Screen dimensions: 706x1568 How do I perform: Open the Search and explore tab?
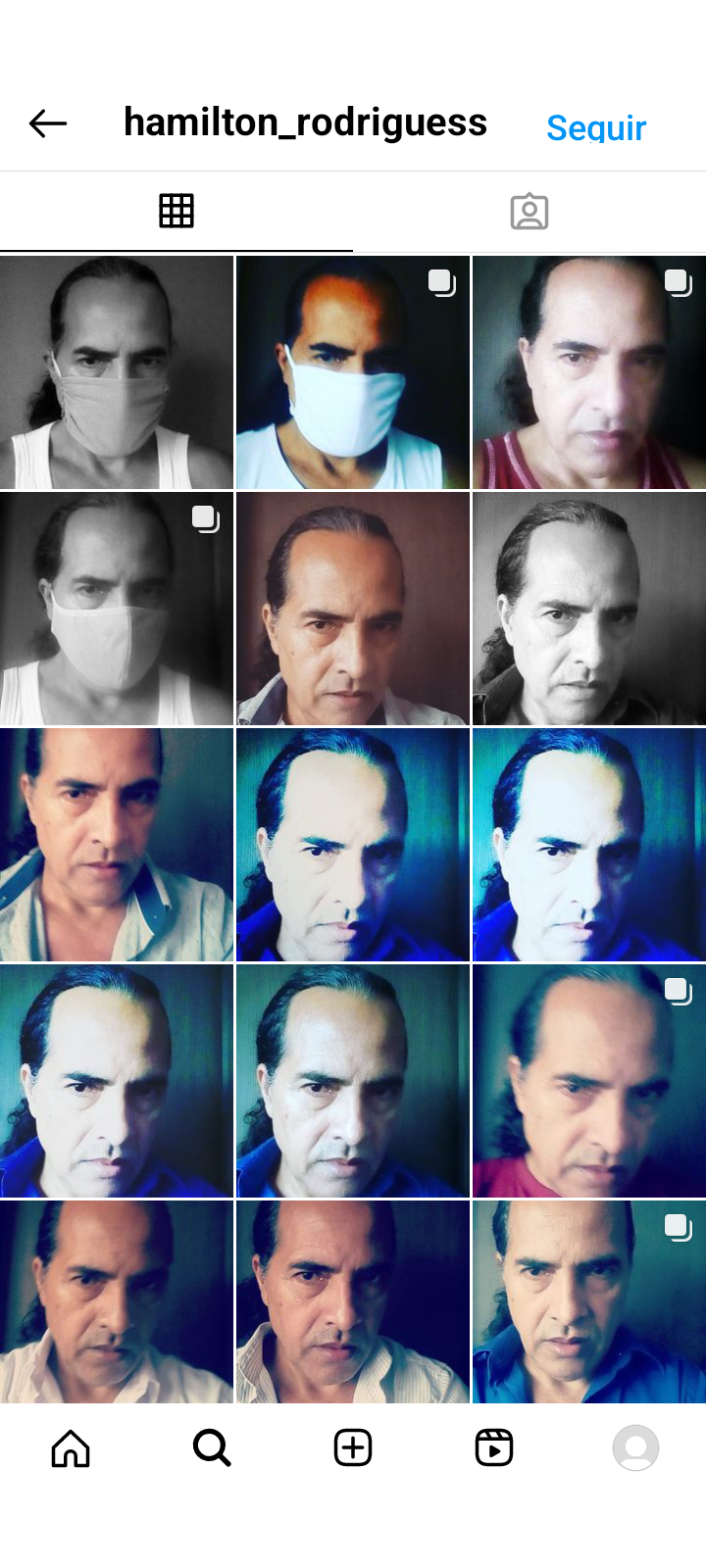(212, 1447)
